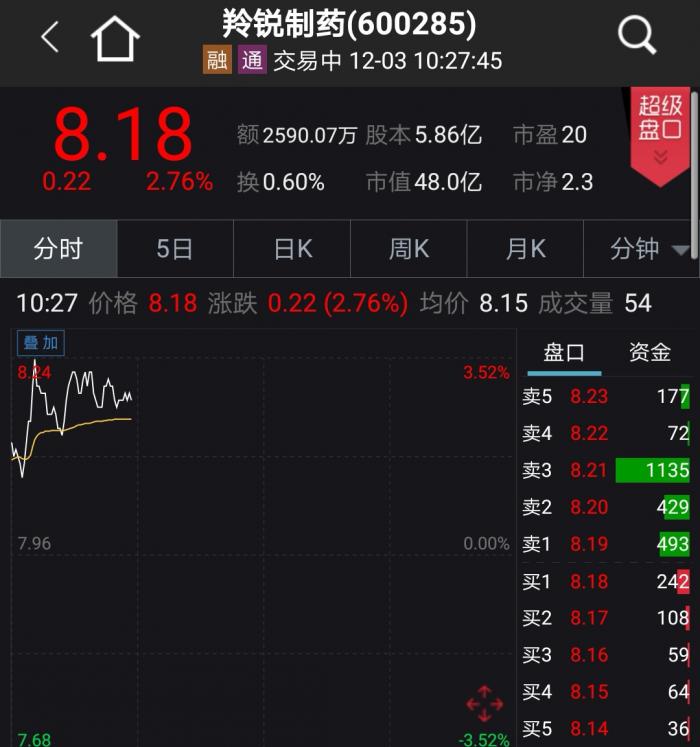Show the 周K candlestick chart
The width and height of the screenshot is (700, 747).
408,248
